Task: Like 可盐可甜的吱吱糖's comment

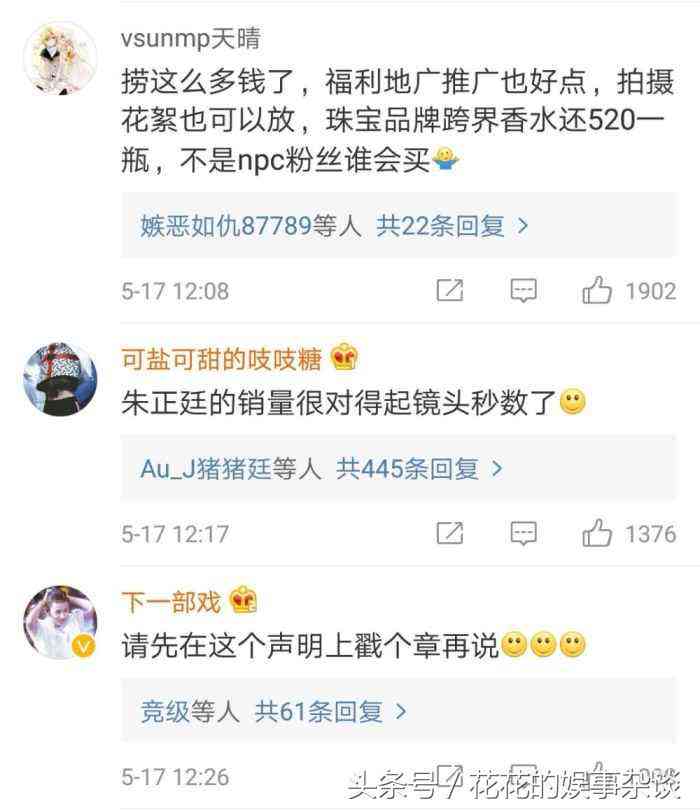Action: (x=598, y=533)
